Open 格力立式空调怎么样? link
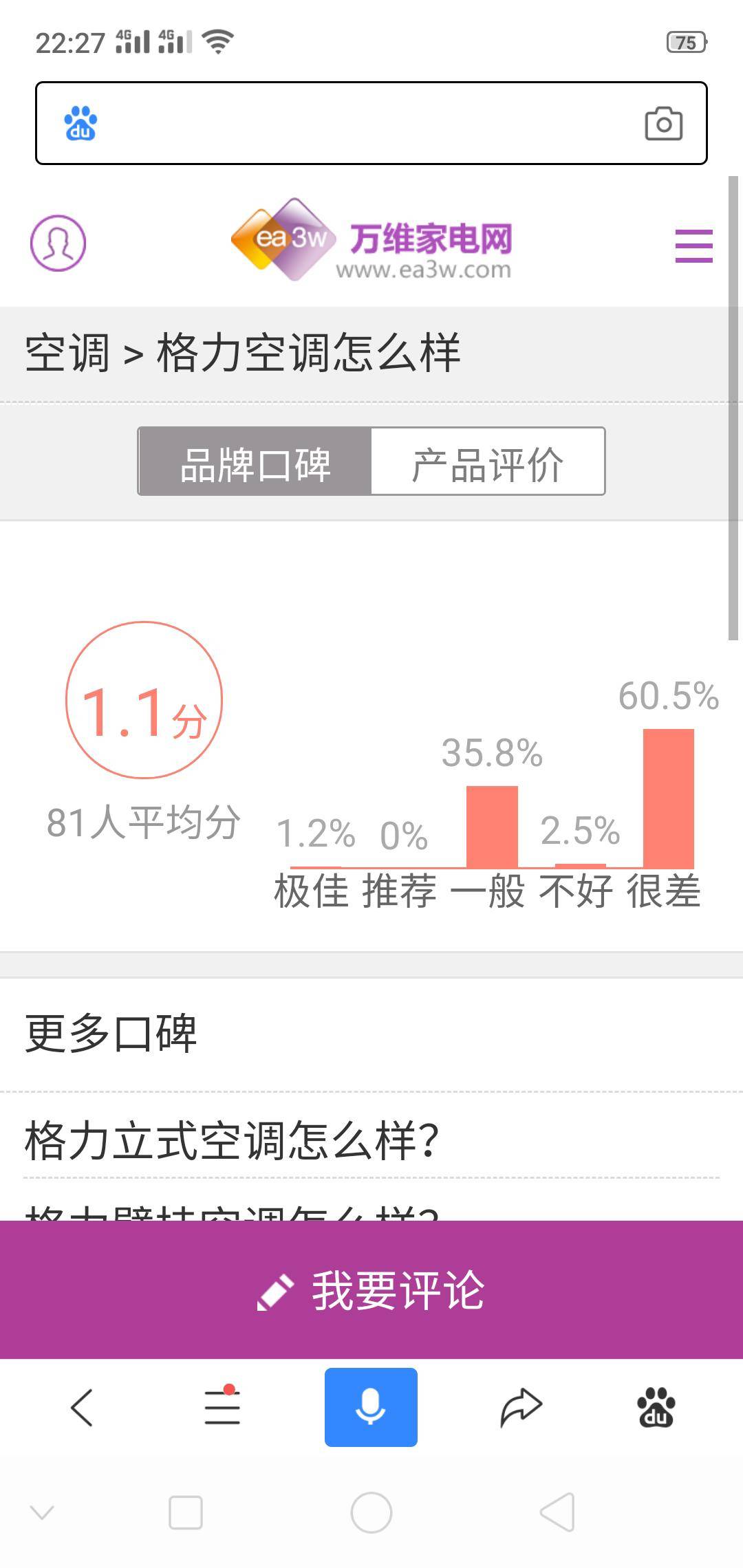The image size is (743, 1568). tap(232, 1140)
